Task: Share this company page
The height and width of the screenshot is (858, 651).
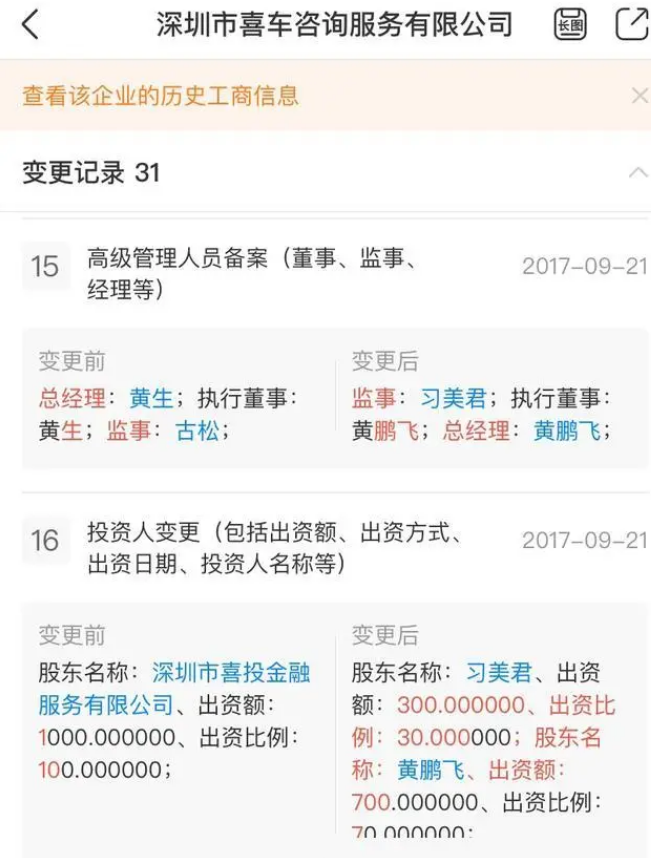Action: coord(630,24)
